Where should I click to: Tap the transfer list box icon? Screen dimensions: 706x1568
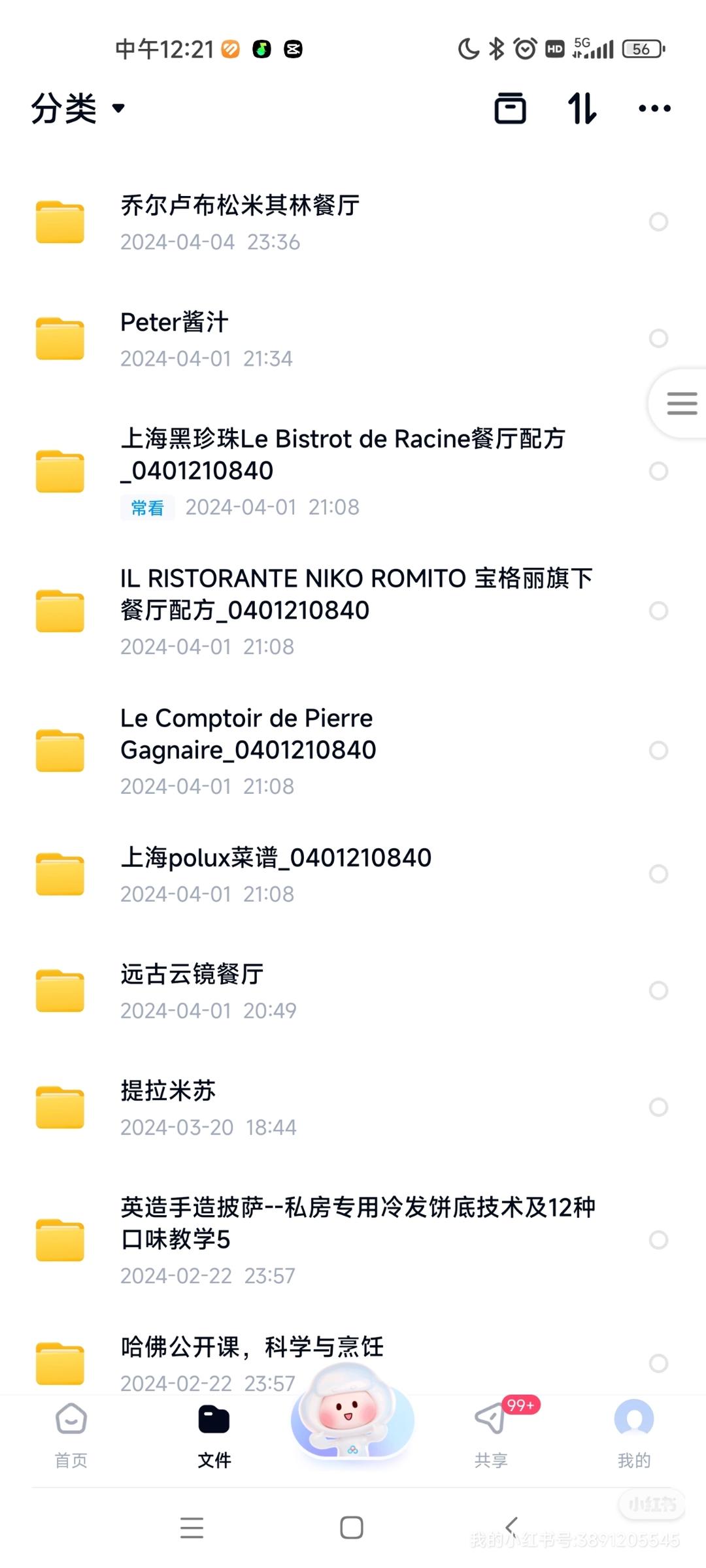510,108
